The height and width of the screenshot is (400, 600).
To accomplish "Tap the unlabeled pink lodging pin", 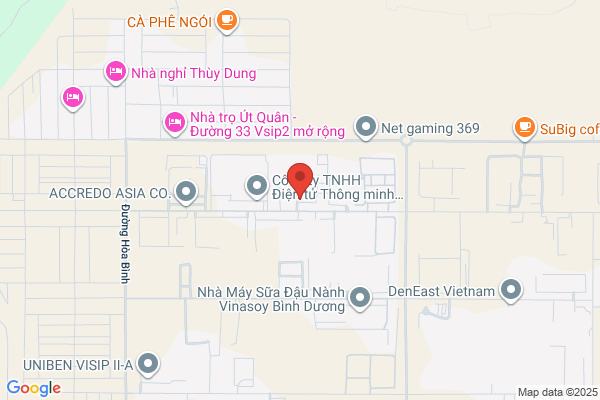I will [73, 98].
